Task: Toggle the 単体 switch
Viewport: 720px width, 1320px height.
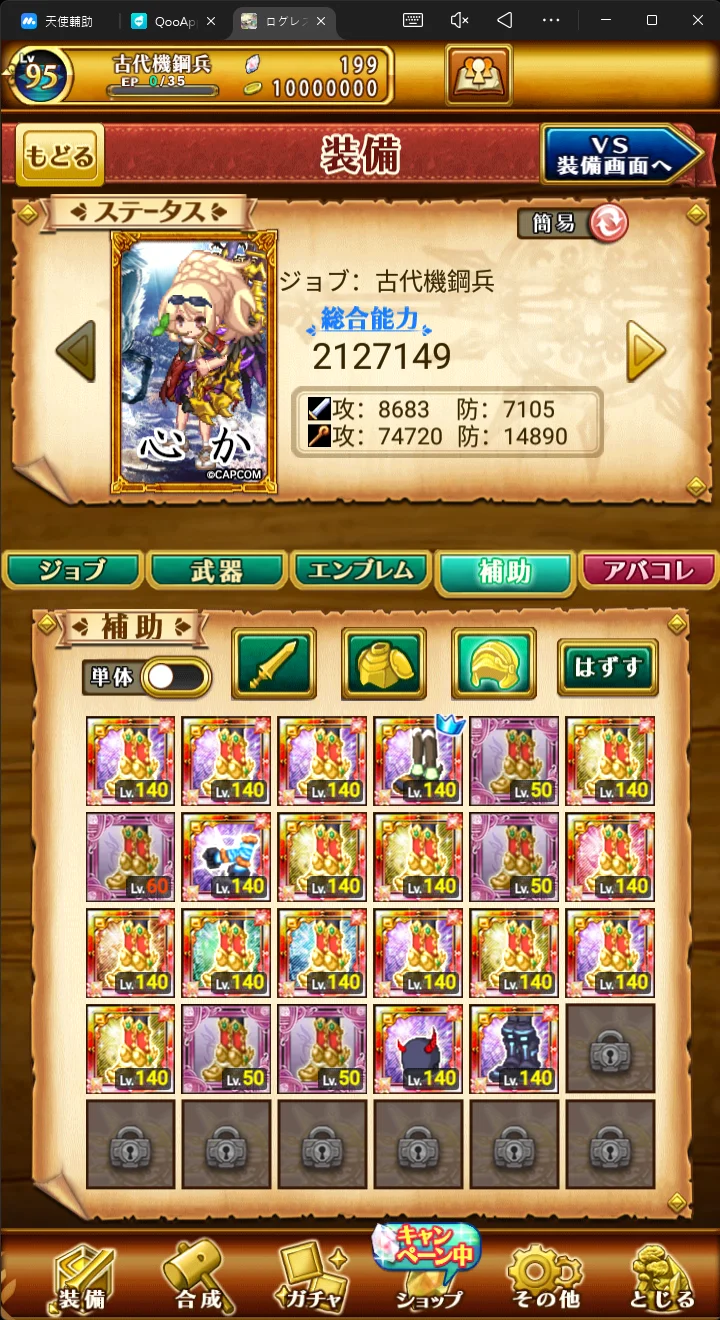Action: click(x=175, y=677)
